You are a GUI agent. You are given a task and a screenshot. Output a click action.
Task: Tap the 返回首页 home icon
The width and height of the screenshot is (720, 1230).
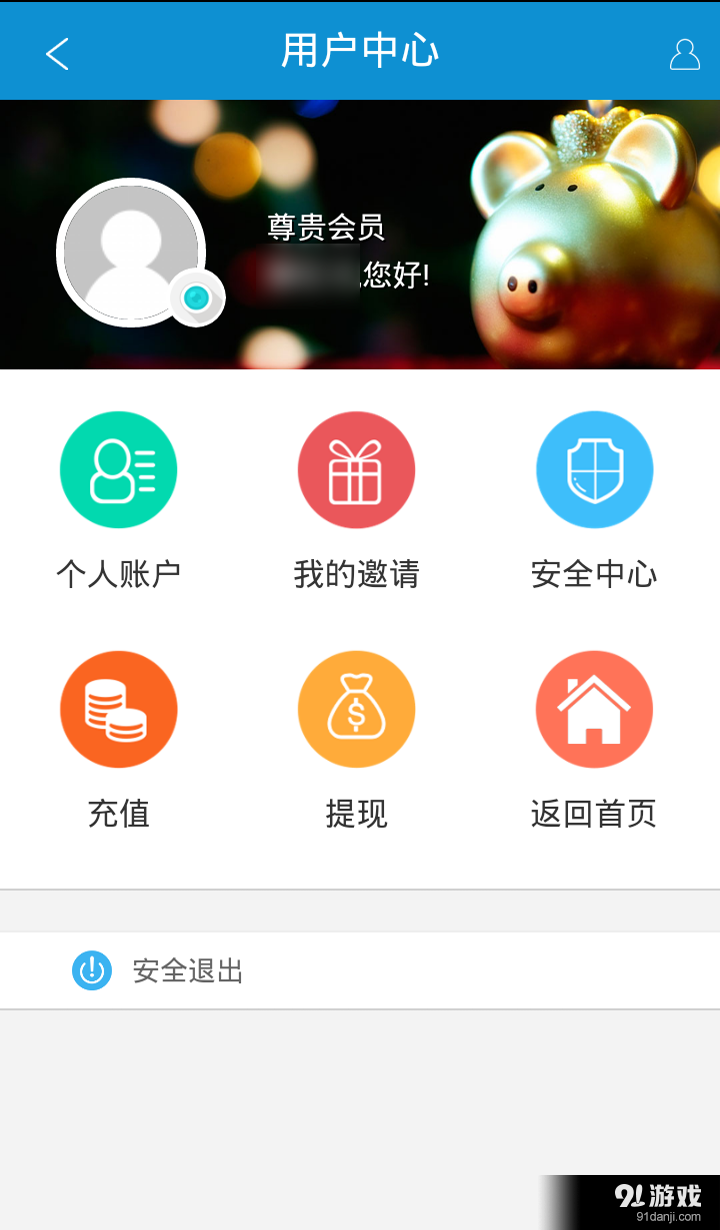[x=595, y=708]
